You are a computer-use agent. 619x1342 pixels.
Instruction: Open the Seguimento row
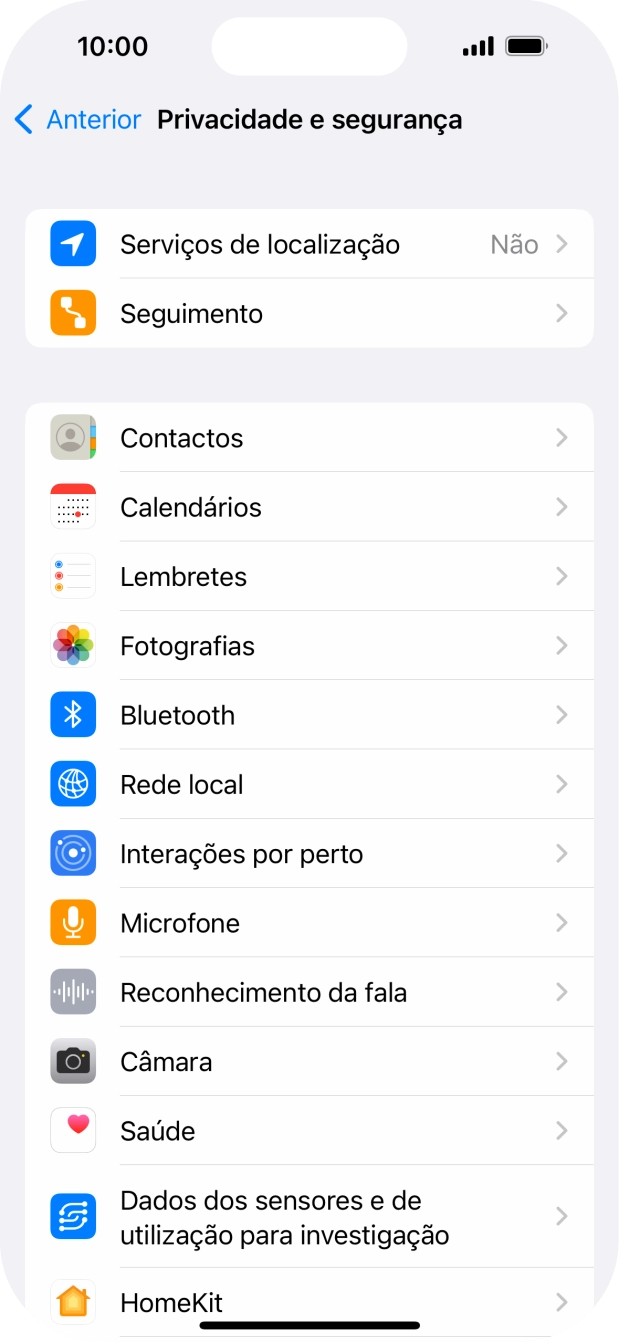pyautogui.click(x=309, y=314)
